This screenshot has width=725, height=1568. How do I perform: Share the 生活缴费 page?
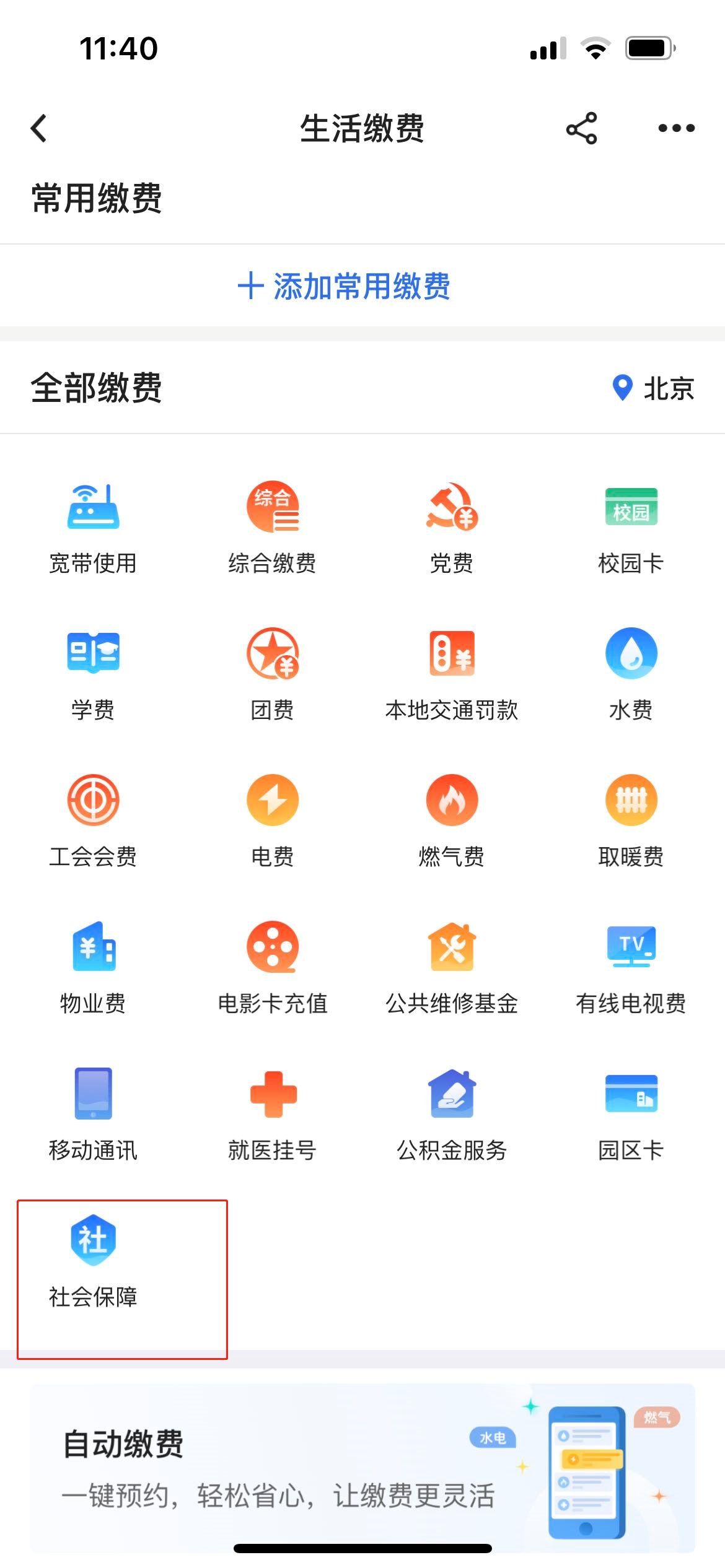tap(581, 128)
